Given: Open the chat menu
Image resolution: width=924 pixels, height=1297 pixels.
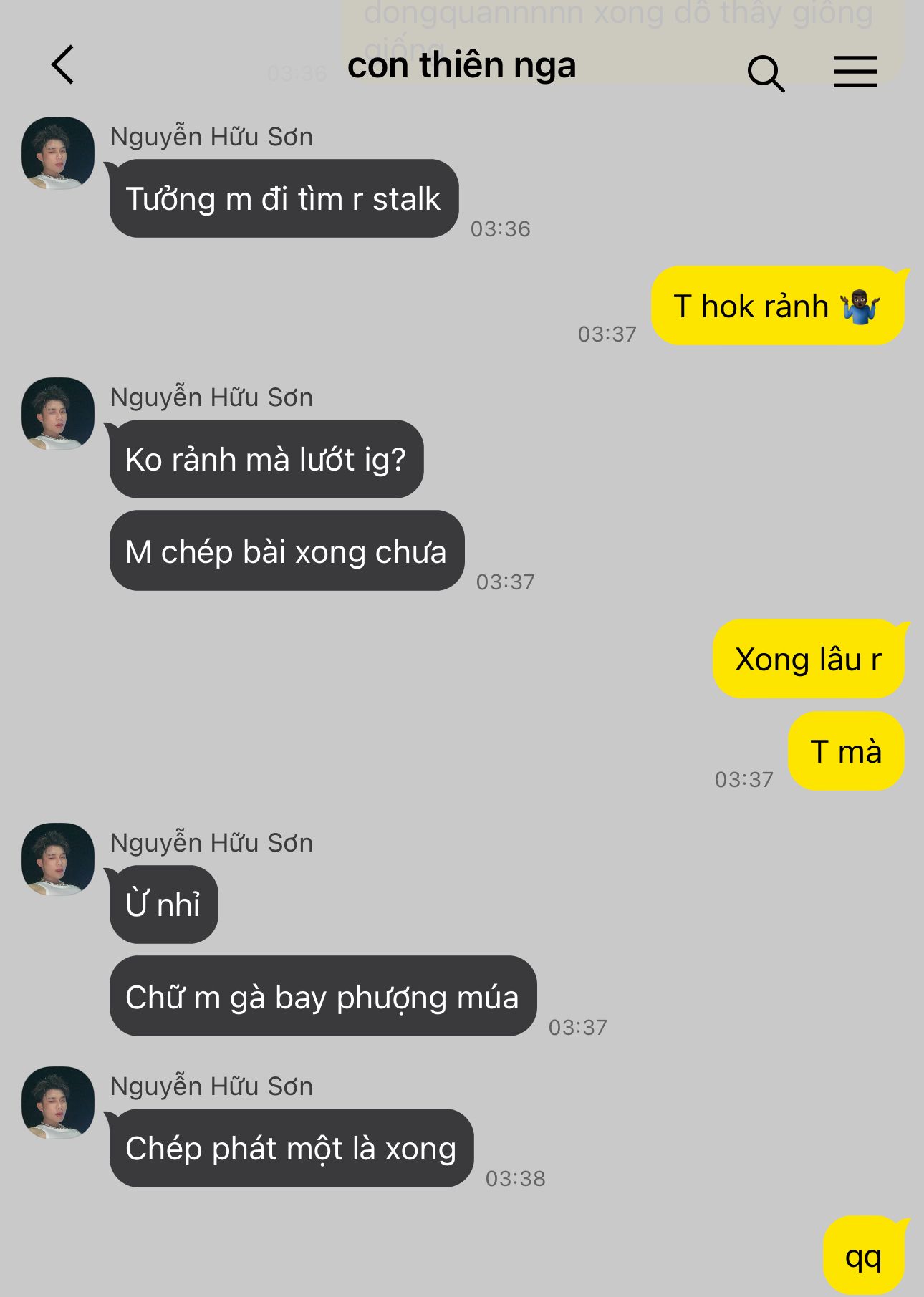Looking at the screenshot, I should (855, 72).
